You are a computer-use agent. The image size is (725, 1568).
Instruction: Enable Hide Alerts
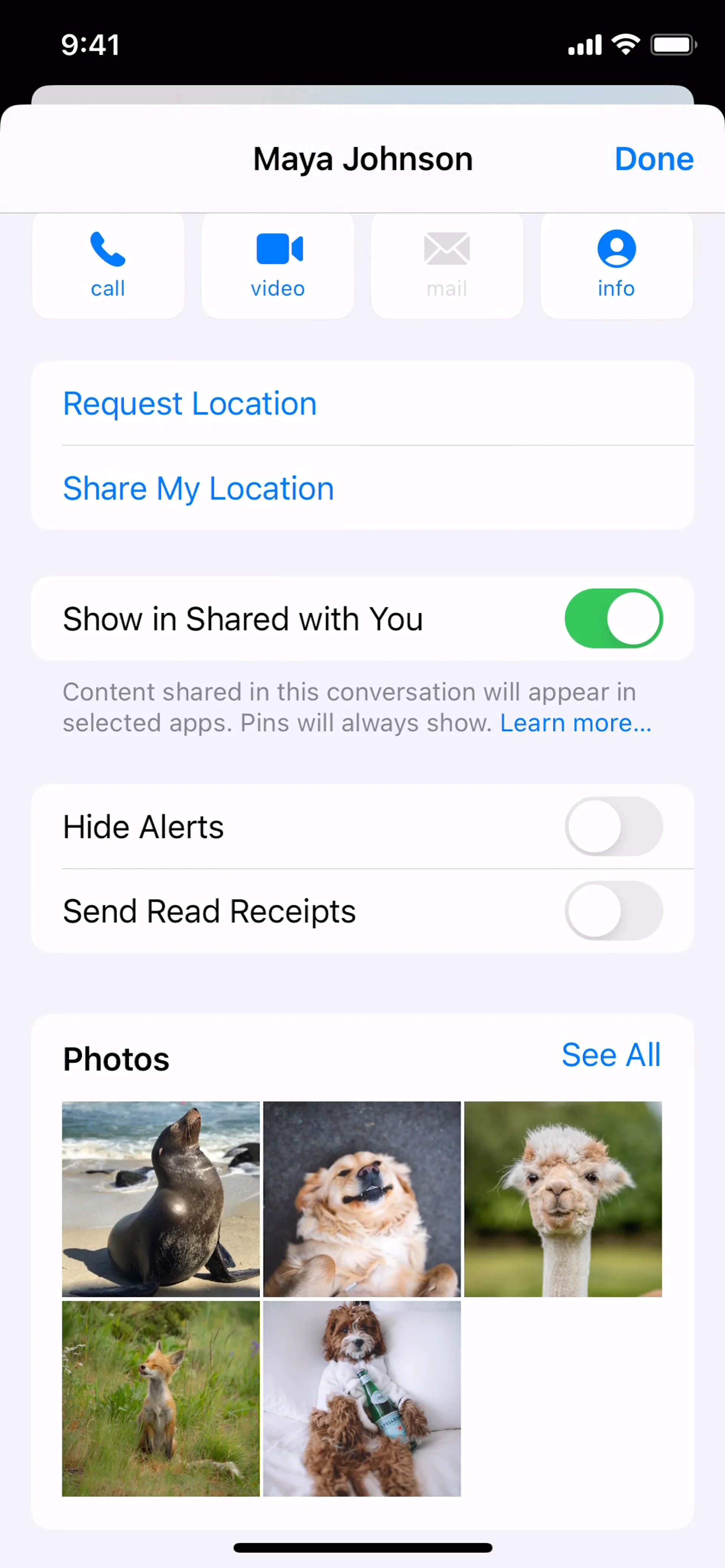click(613, 826)
